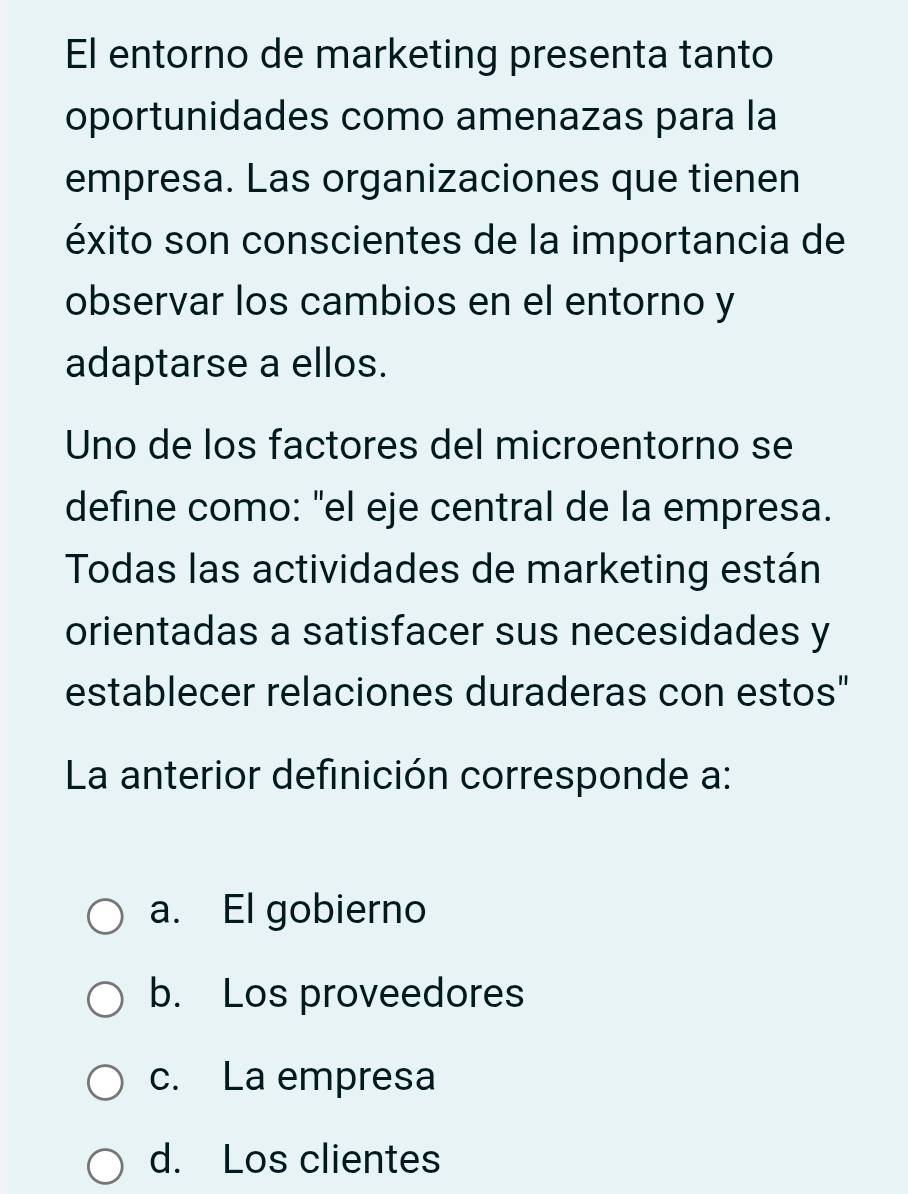Select answer a. El gobierno
Screen dimensions: 908x1194
(106, 915)
